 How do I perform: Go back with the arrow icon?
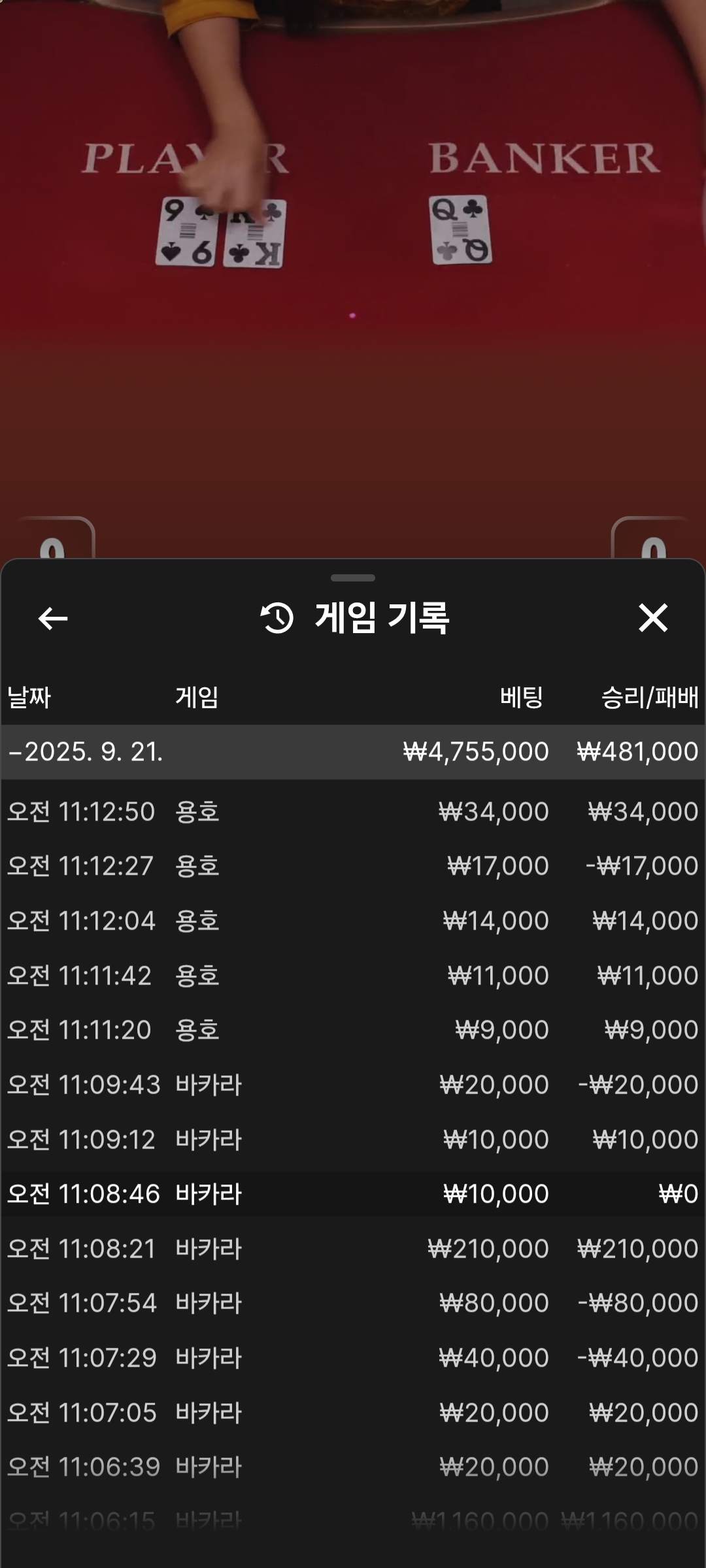(53, 618)
